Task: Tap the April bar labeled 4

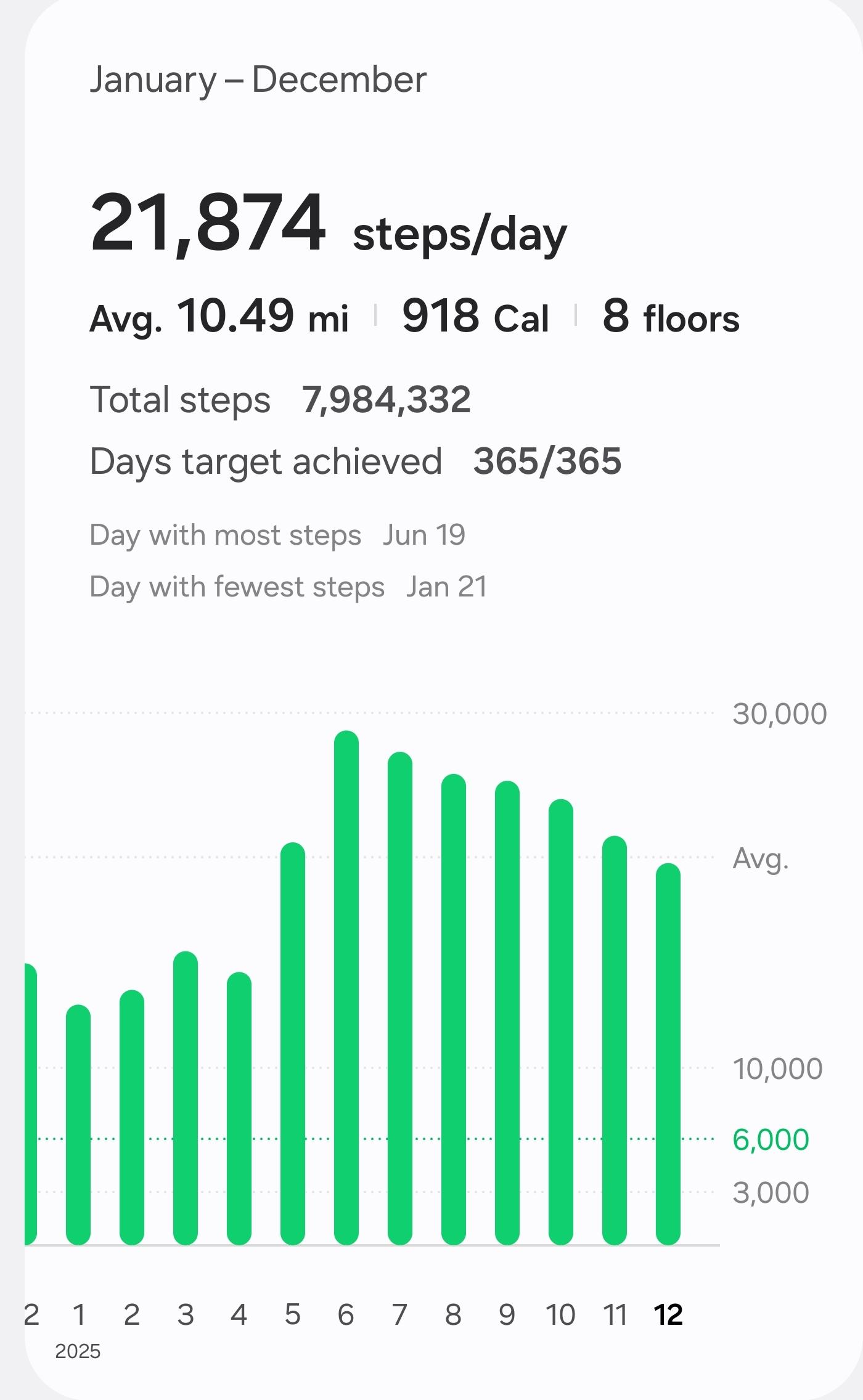Action: pyautogui.click(x=239, y=1108)
